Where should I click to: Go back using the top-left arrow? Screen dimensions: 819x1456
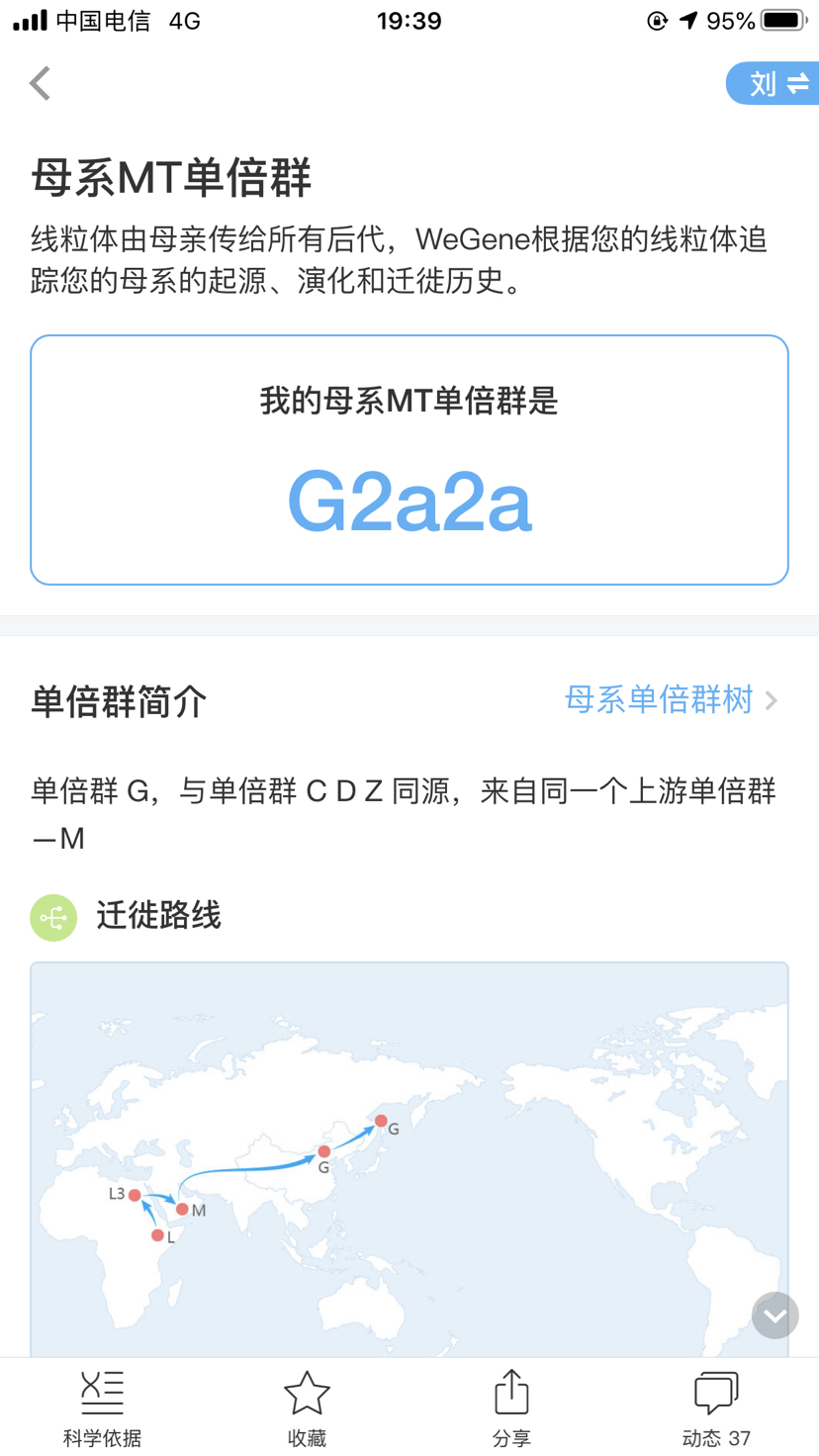pyautogui.click(x=40, y=84)
